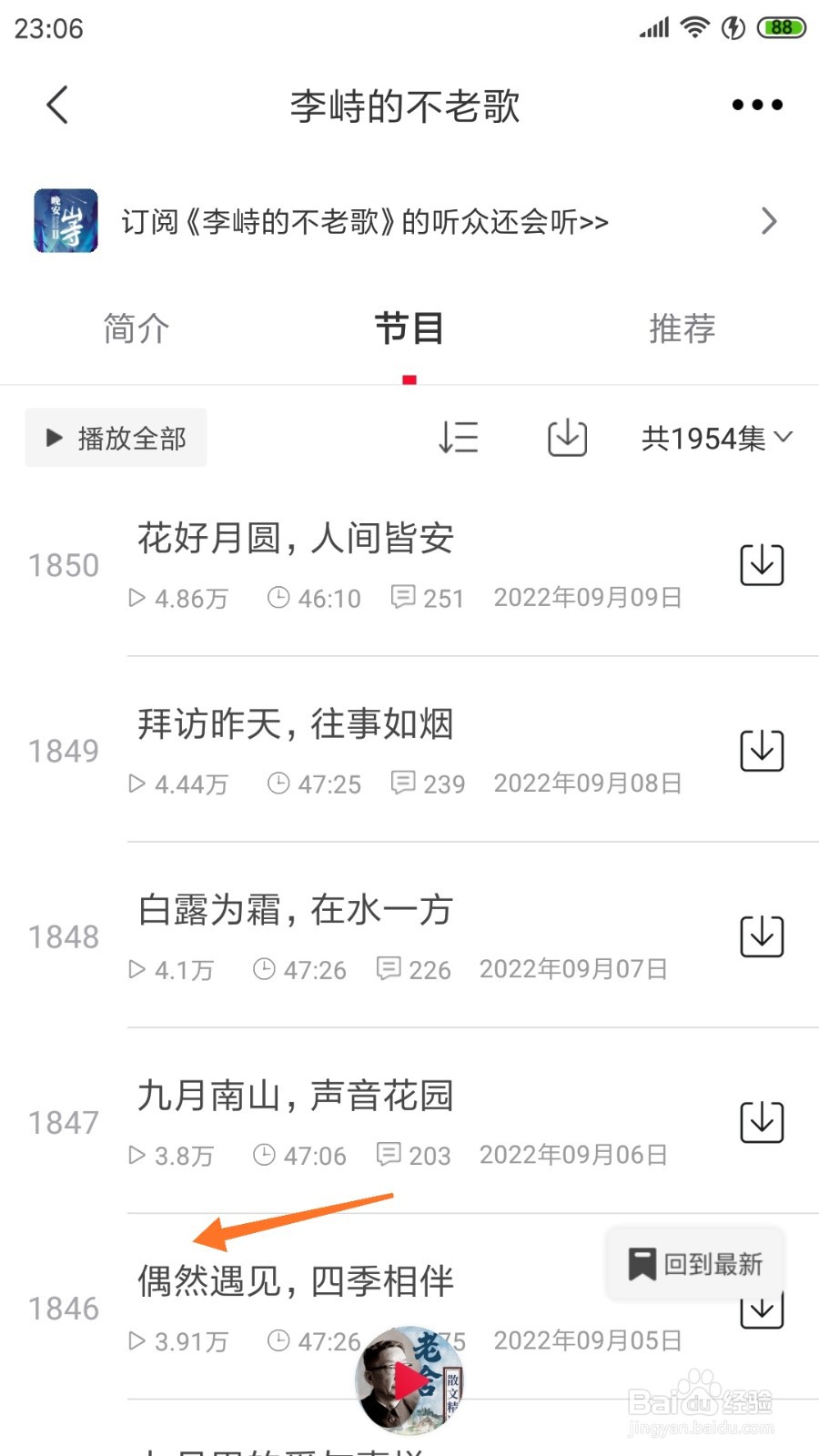The height and width of the screenshot is (1456, 819).
Task: Open the 听众还会听 recommendation link
Action: tap(364, 221)
